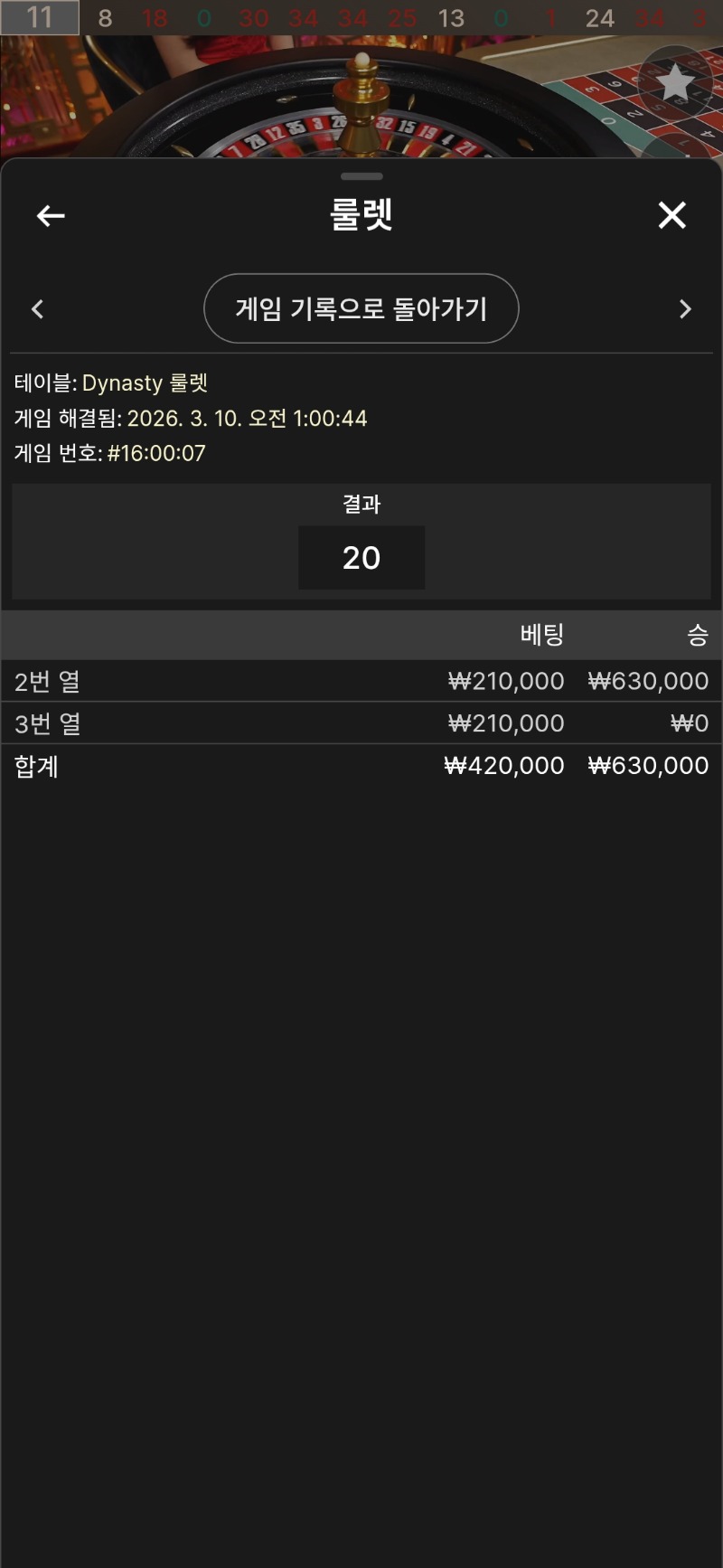723x1568 pixels.
Task: Go back with the left arrow
Action: coord(51,215)
